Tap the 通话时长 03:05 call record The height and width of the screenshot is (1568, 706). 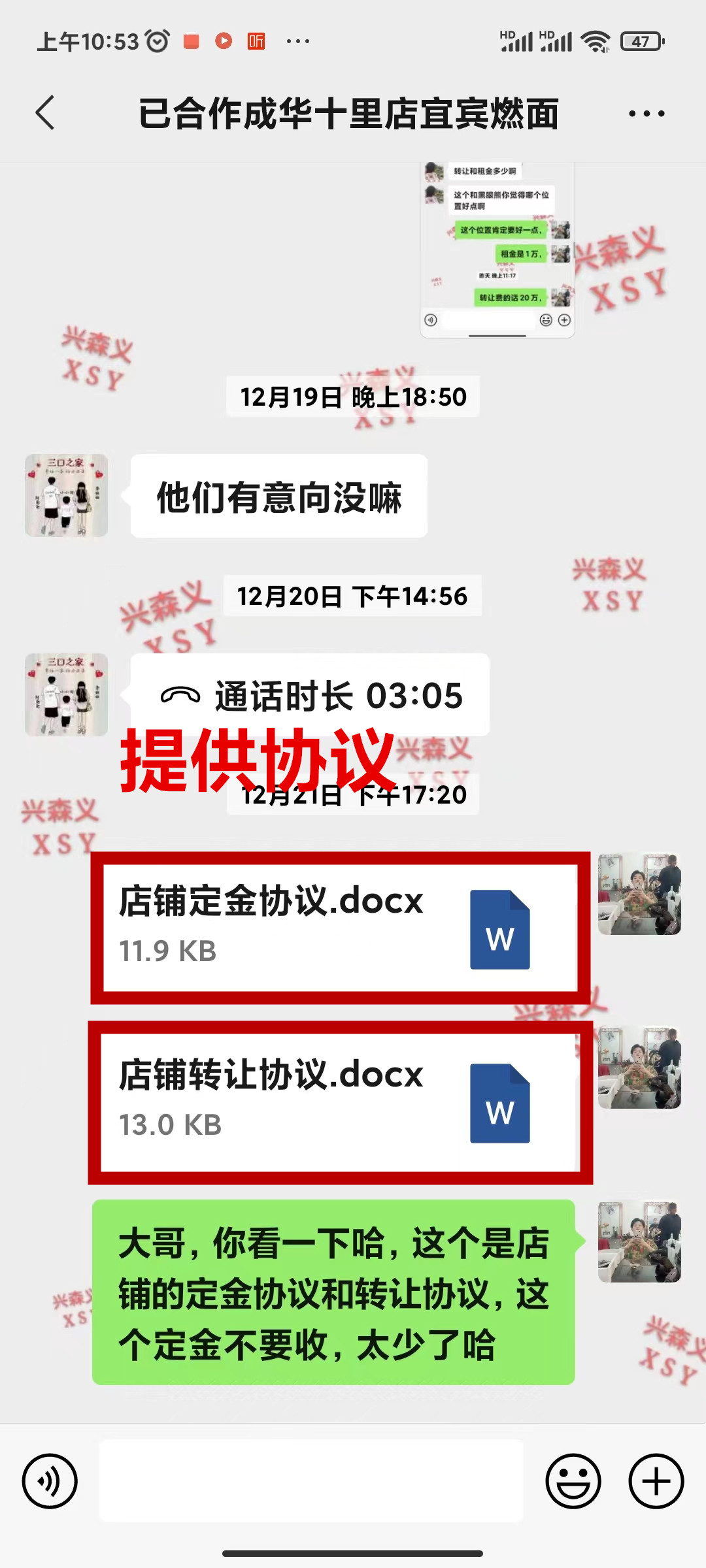tap(310, 695)
